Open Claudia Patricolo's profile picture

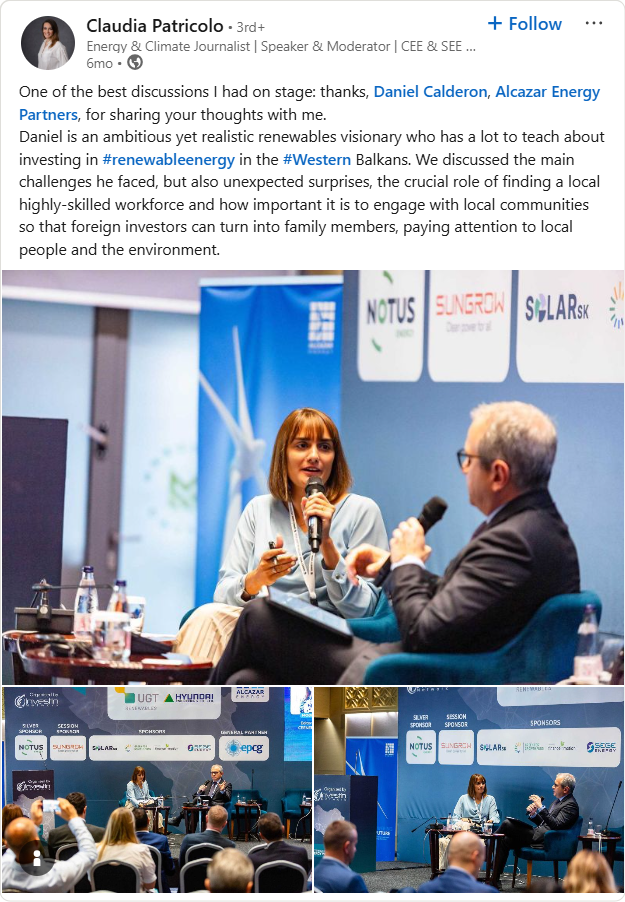pos(47,43)
